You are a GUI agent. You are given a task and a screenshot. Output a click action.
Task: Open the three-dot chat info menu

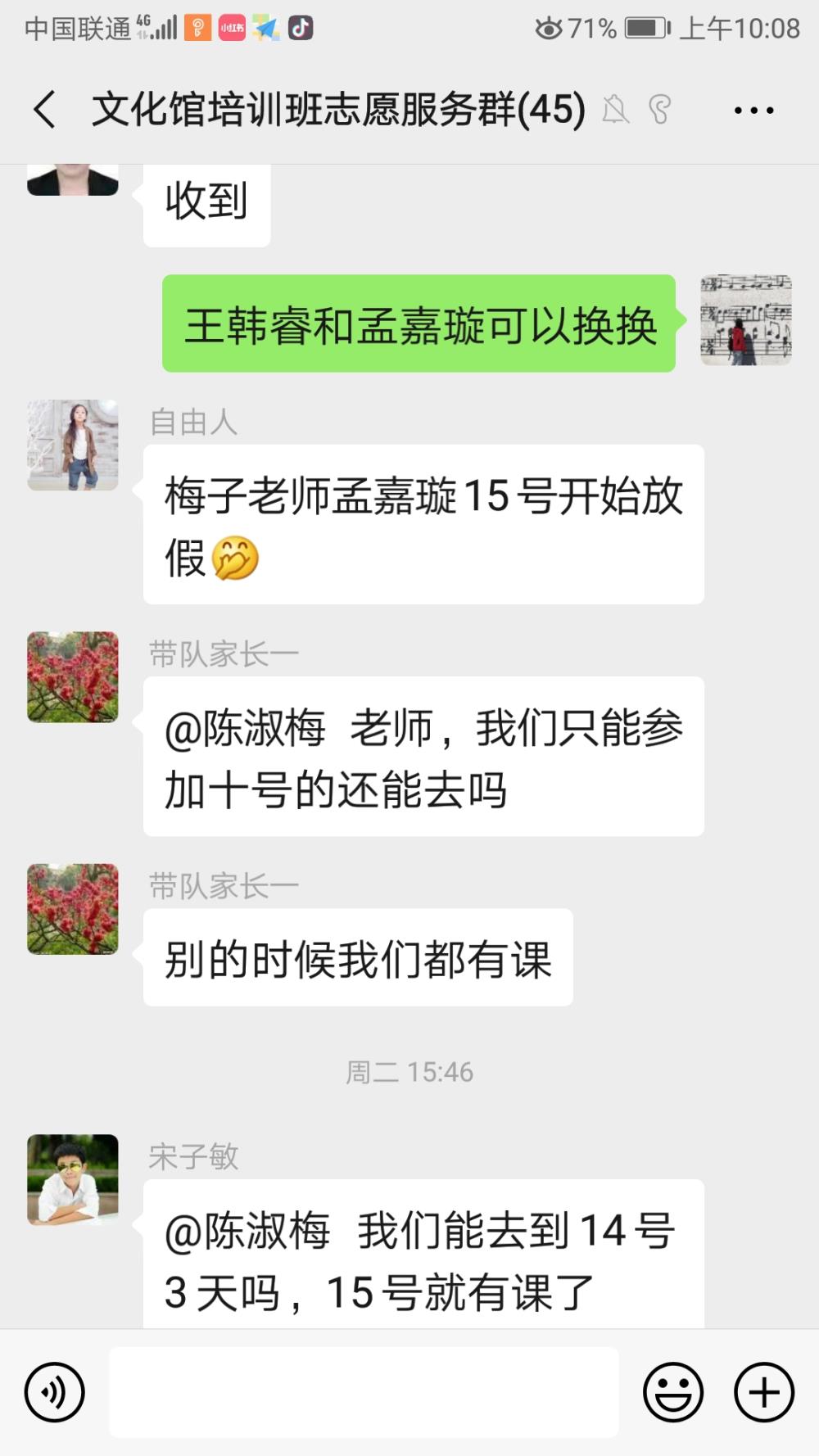pos(753,110)
